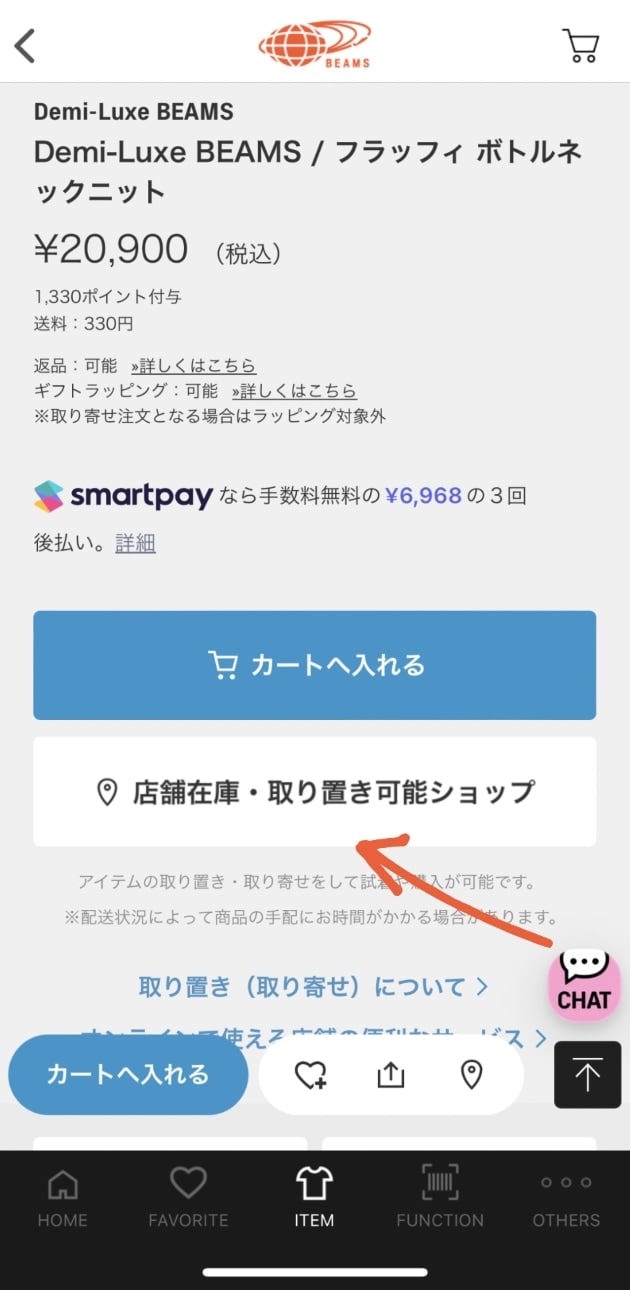Tap the floating カートへ入れる pill button
630x1290 pixels.
[x=128, y=1075]
